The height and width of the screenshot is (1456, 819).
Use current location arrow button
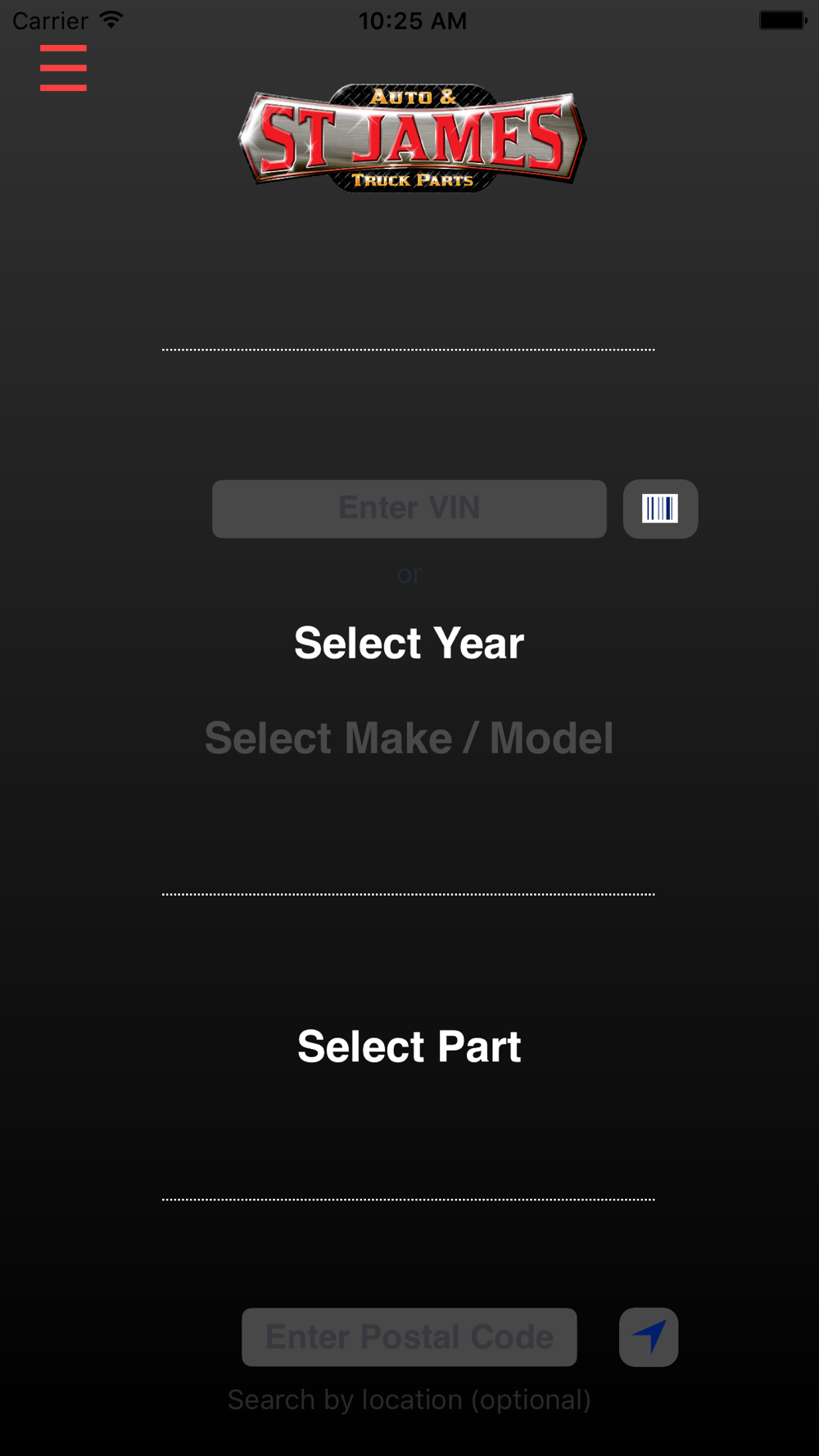(x=649, y=1336)
